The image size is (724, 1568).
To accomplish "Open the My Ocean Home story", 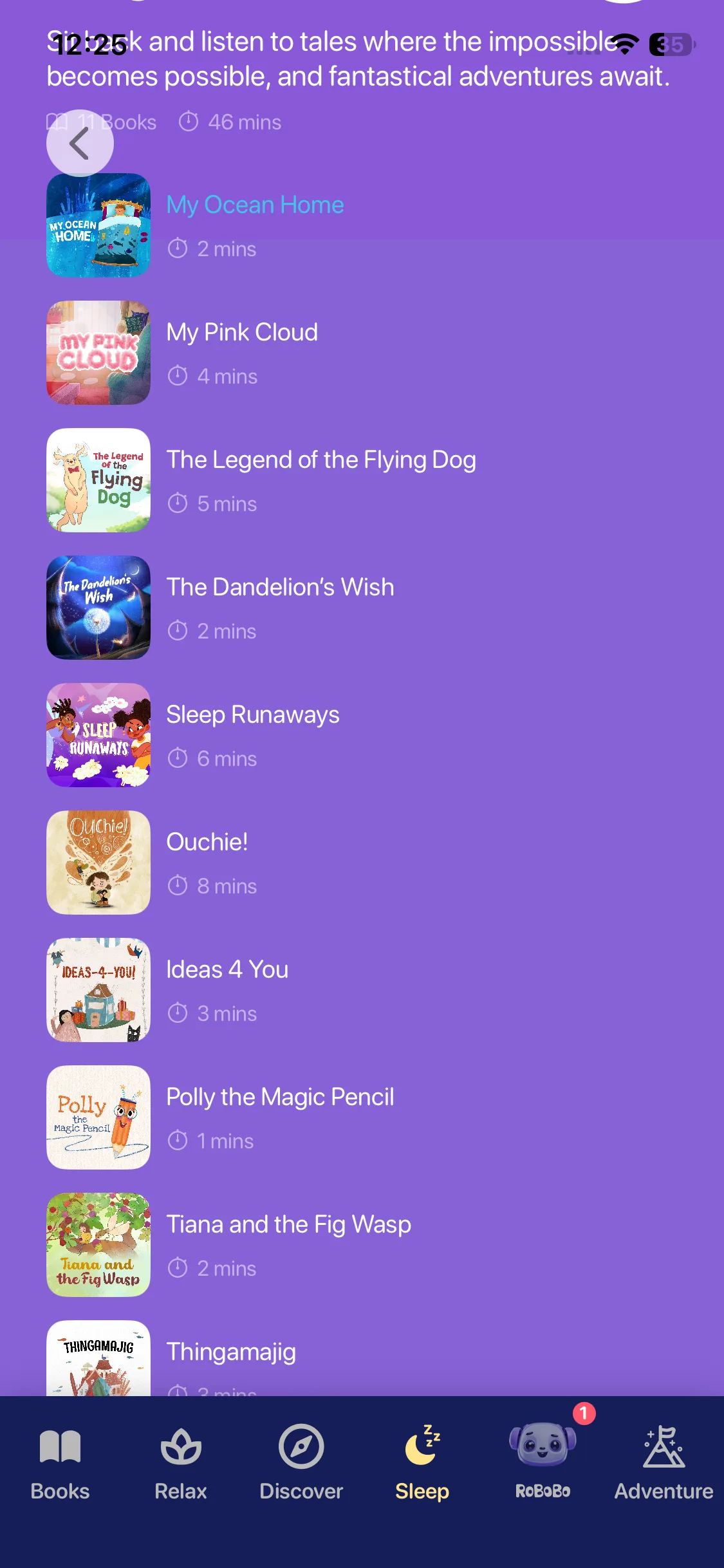I will coord(254,225).
